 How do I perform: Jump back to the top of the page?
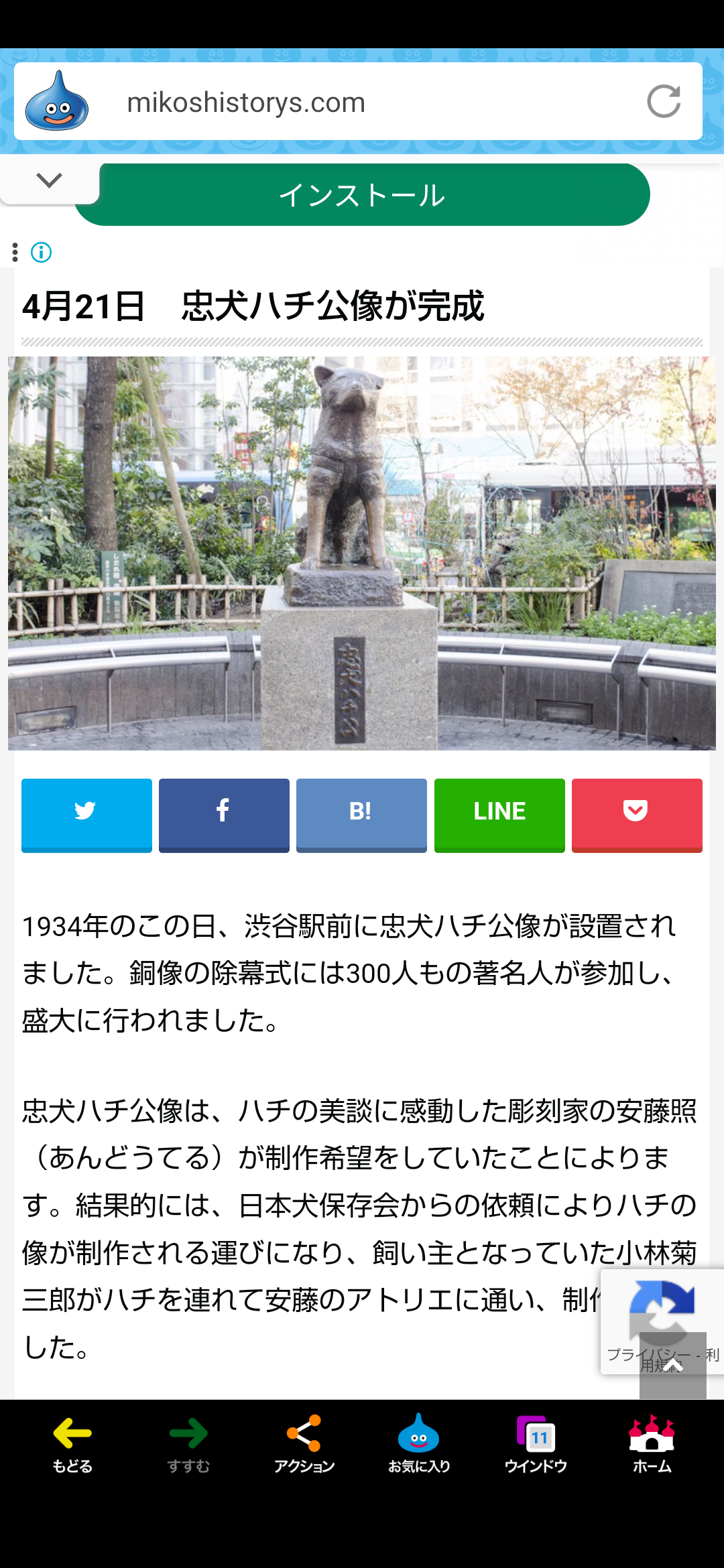pos(672,1366)
